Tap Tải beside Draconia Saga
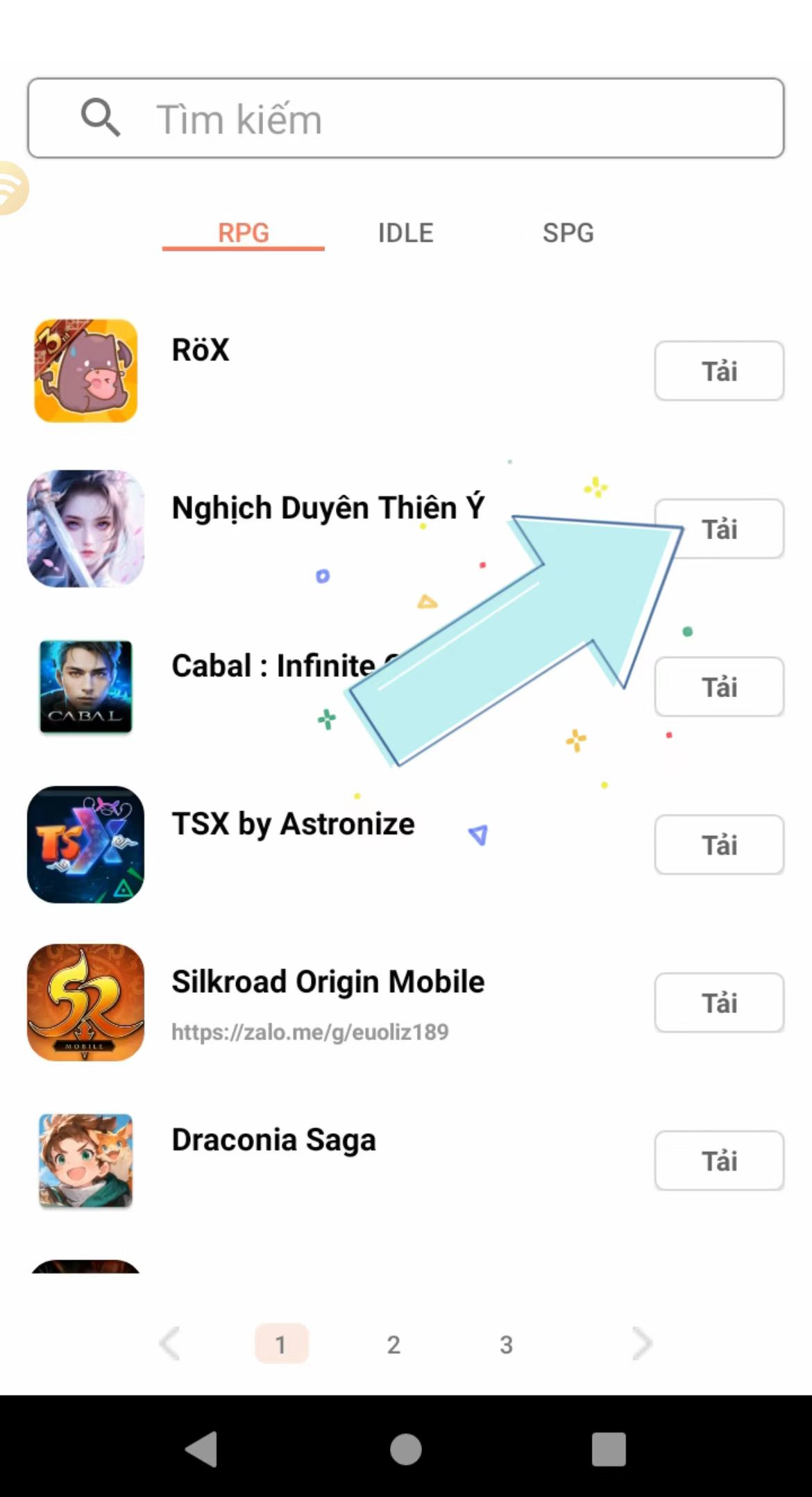Image resolution: width=812 pixels, height=1497 pixels. (x=719, y=1161)
